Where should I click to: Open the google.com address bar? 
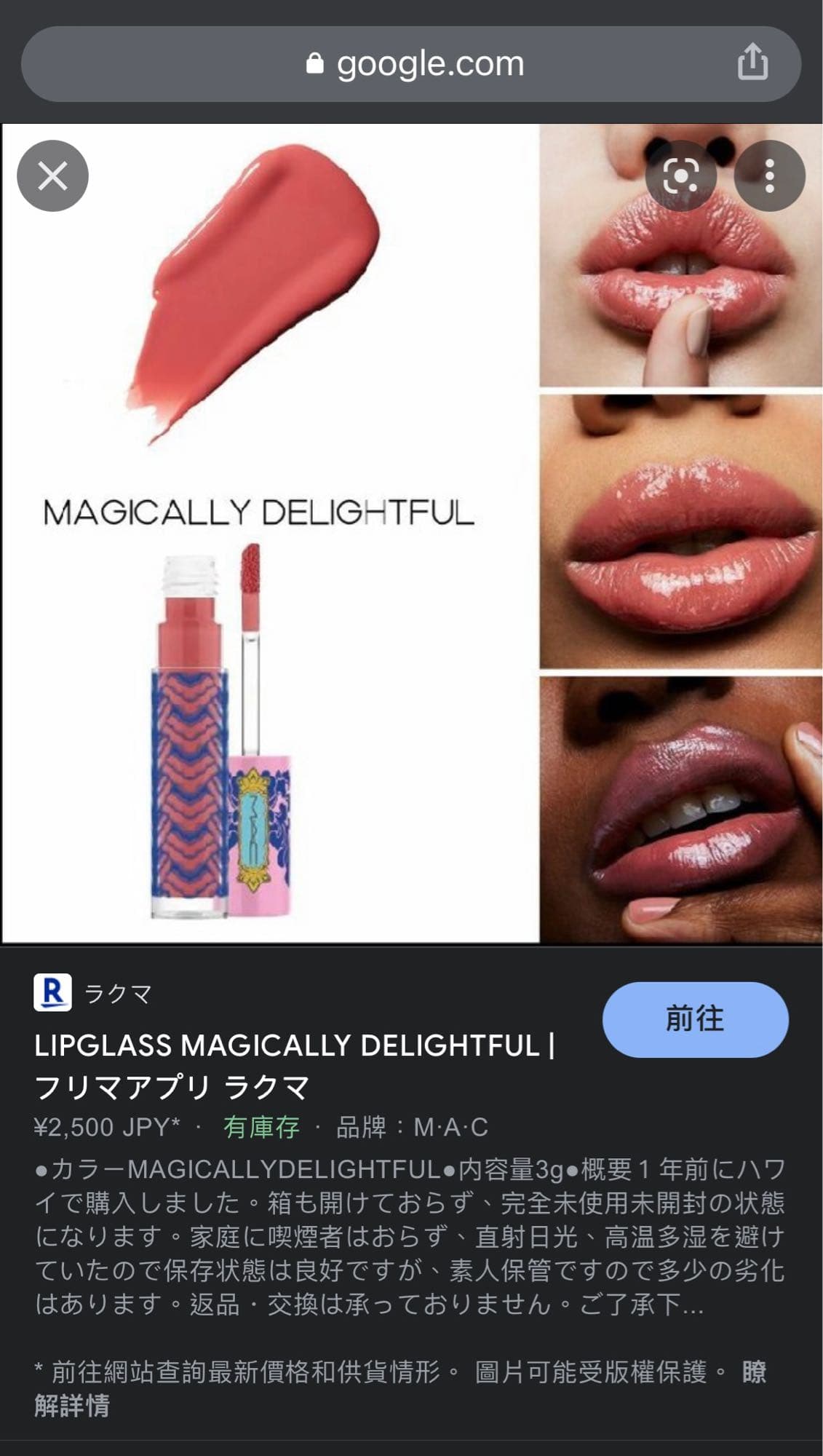click(411, 63)
